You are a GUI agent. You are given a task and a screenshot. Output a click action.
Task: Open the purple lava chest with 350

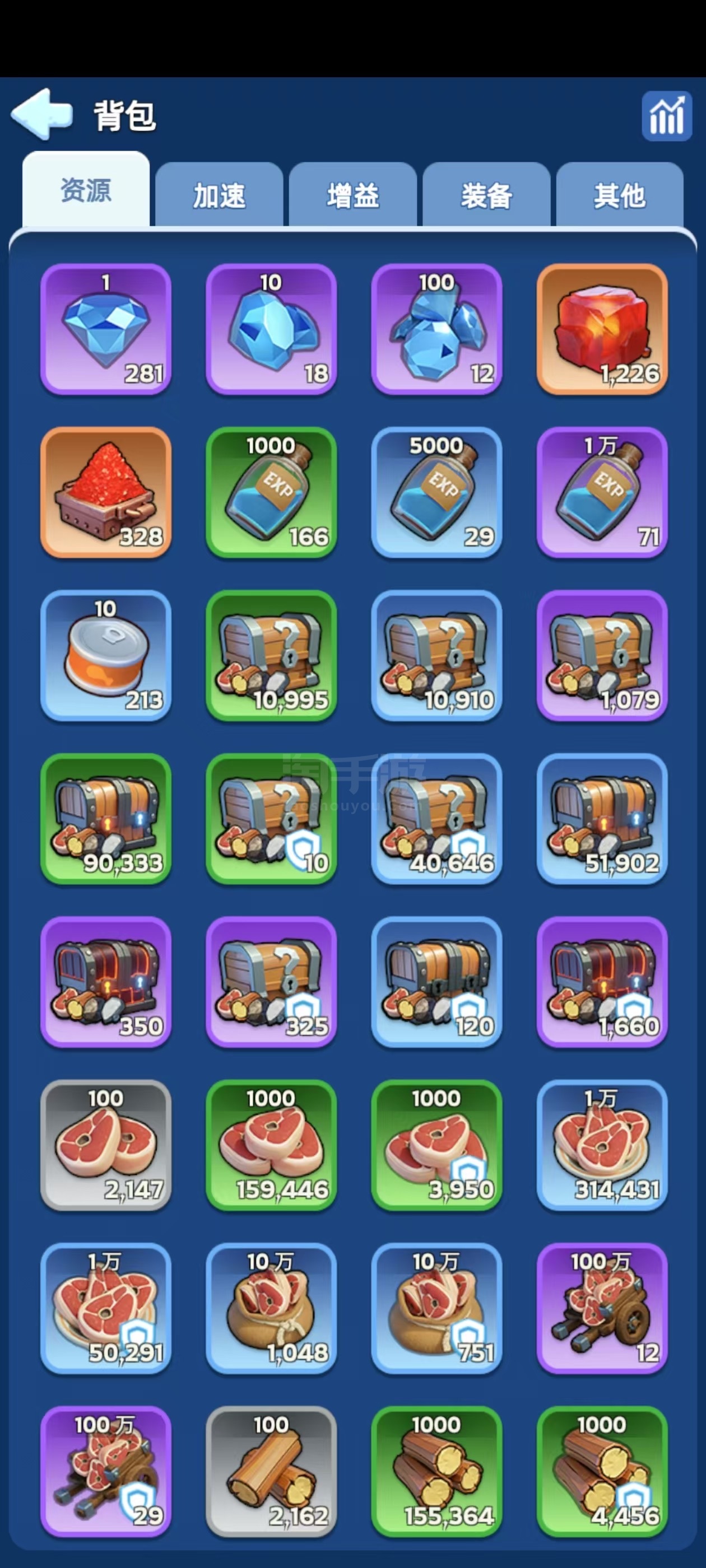[x=106, y=981]
